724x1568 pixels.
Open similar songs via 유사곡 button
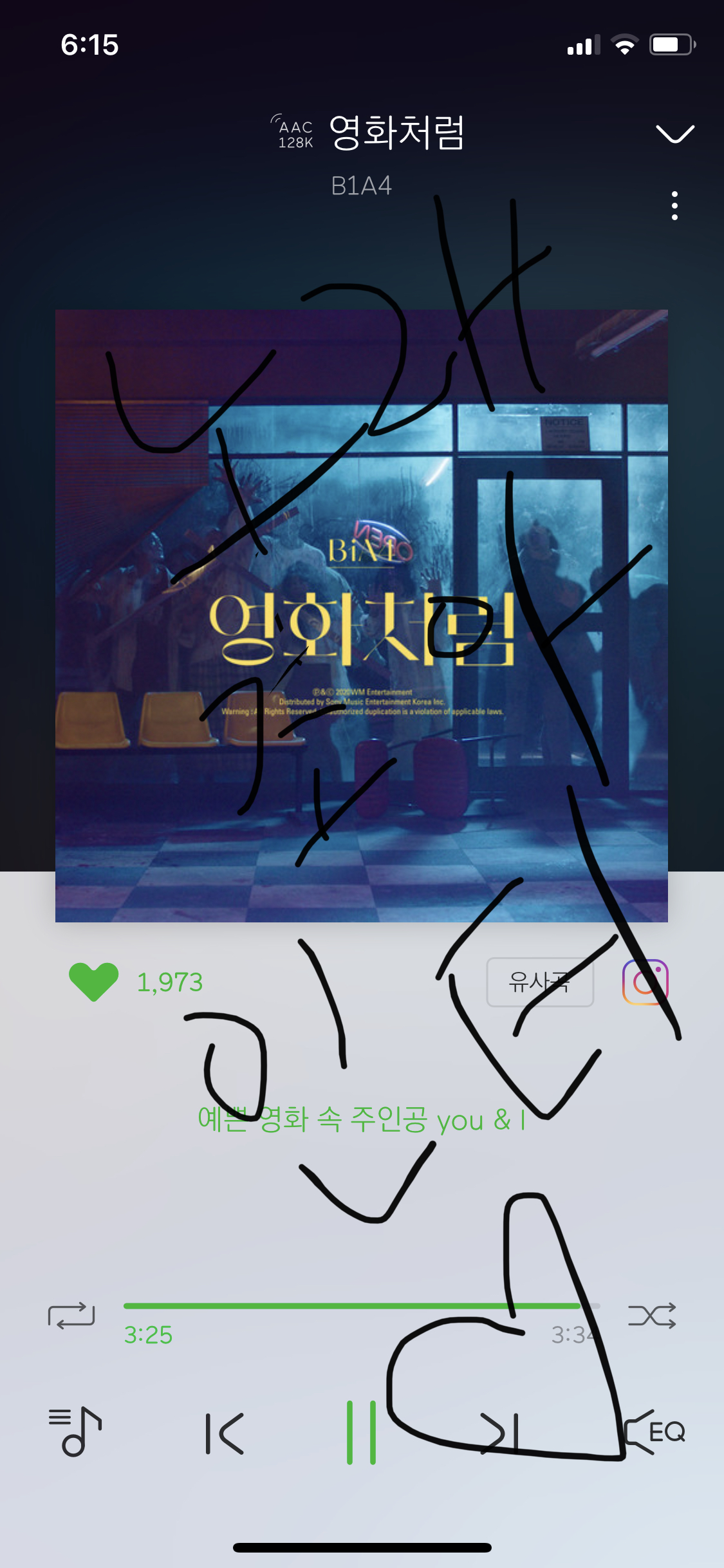click(539, 982)
